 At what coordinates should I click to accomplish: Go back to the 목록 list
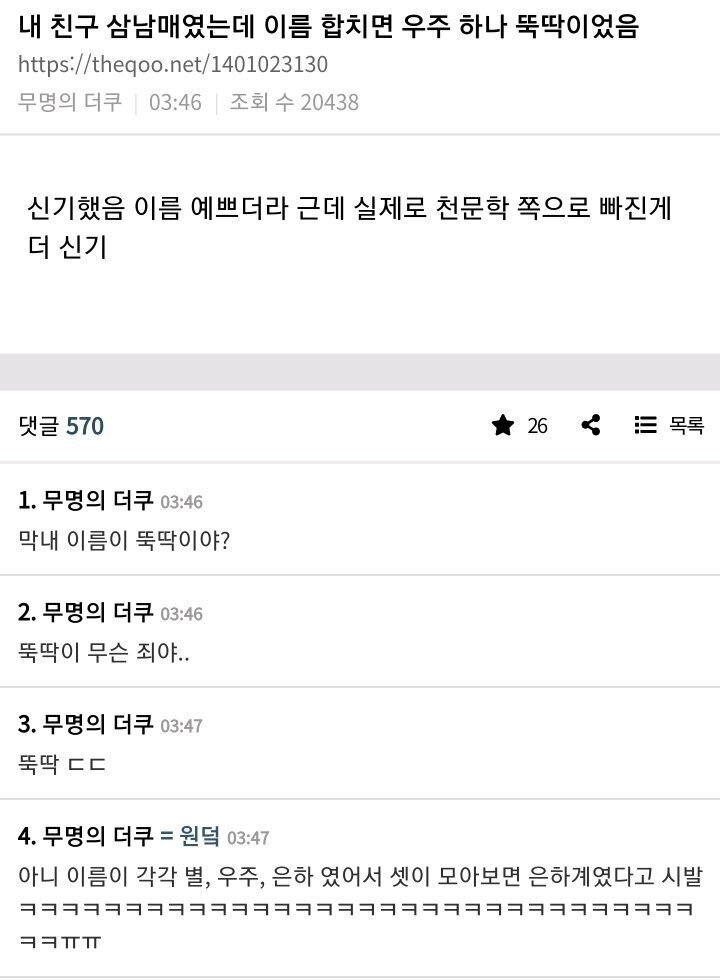coord(669,426)
